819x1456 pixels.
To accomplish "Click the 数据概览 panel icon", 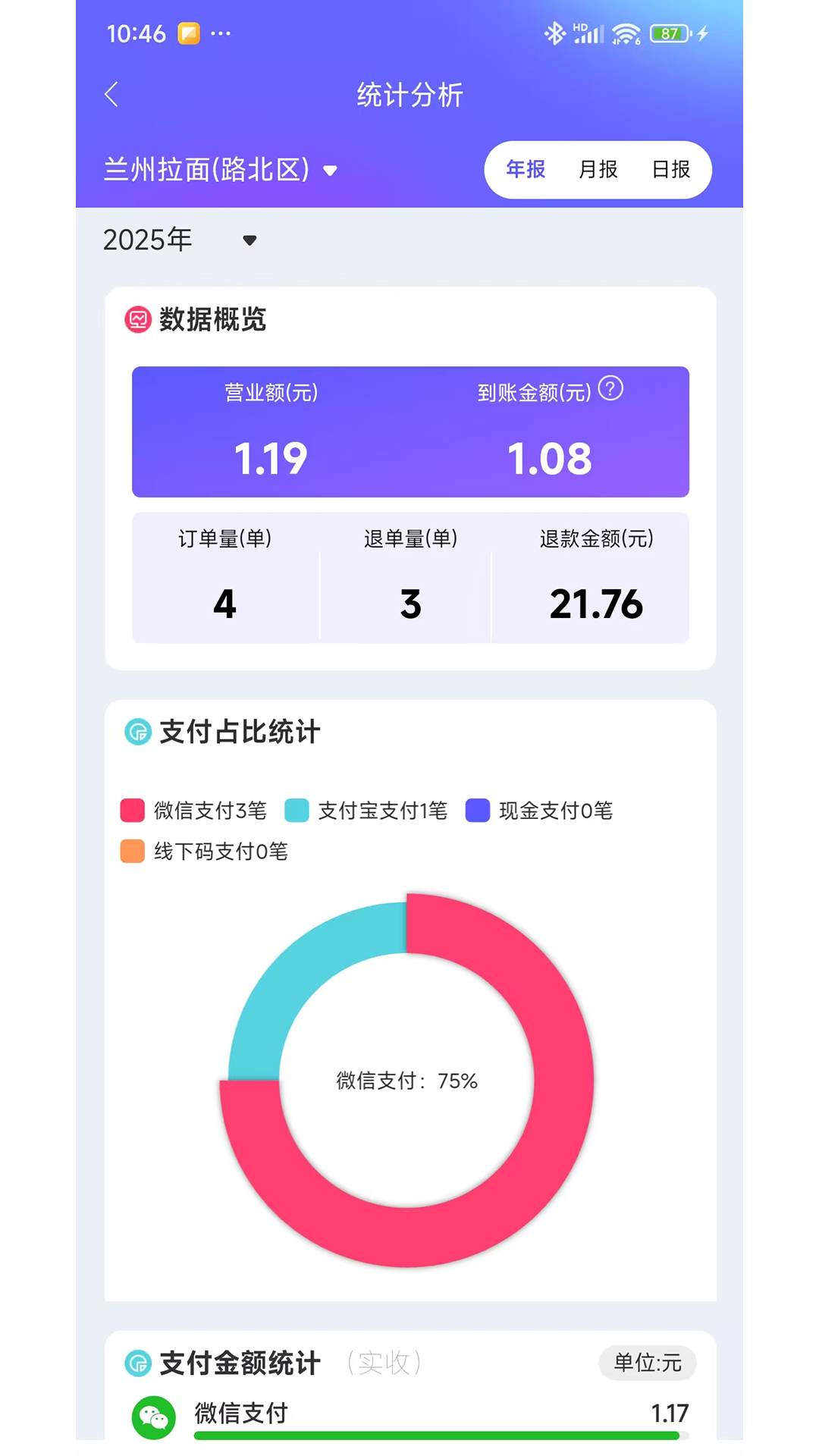I will pos(136,320).
